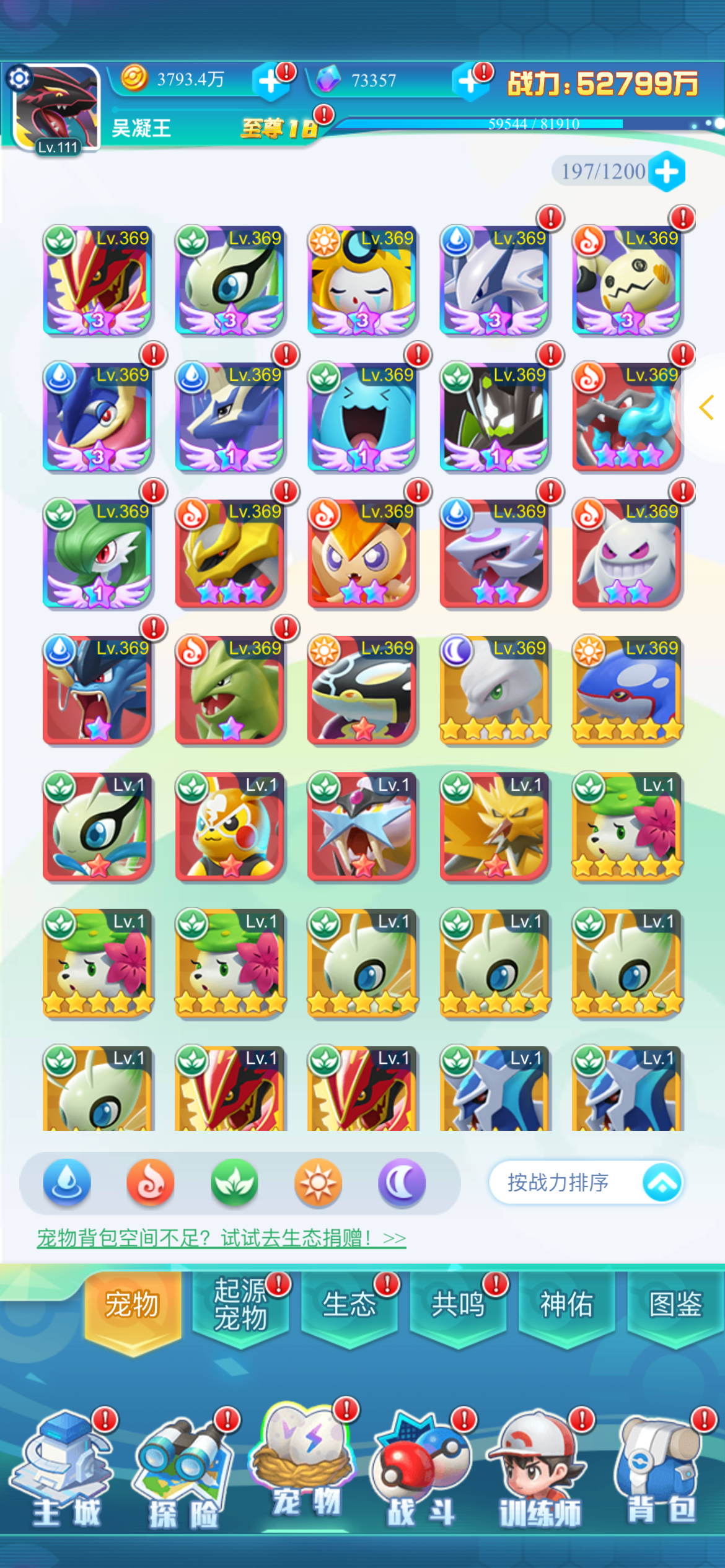Image resolution: width=725 pixels, height=1568 pixels.
Task: Filter pets by fire type
Action: [x=151, y=1182]
